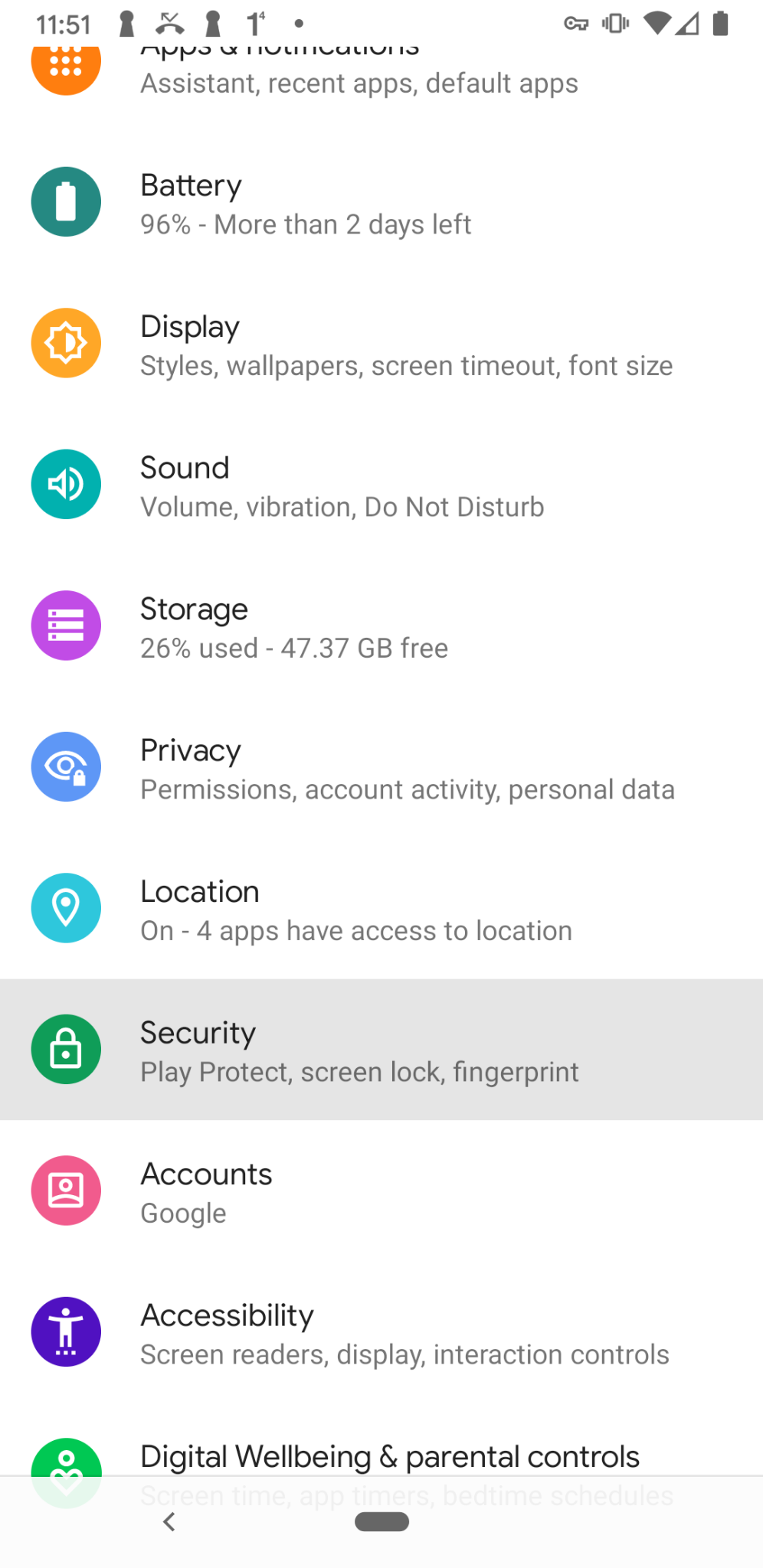Viewport: 763px width, 1568px height.
Task: Click the green Security padlock icon
Action: (x=66, y=1049)
